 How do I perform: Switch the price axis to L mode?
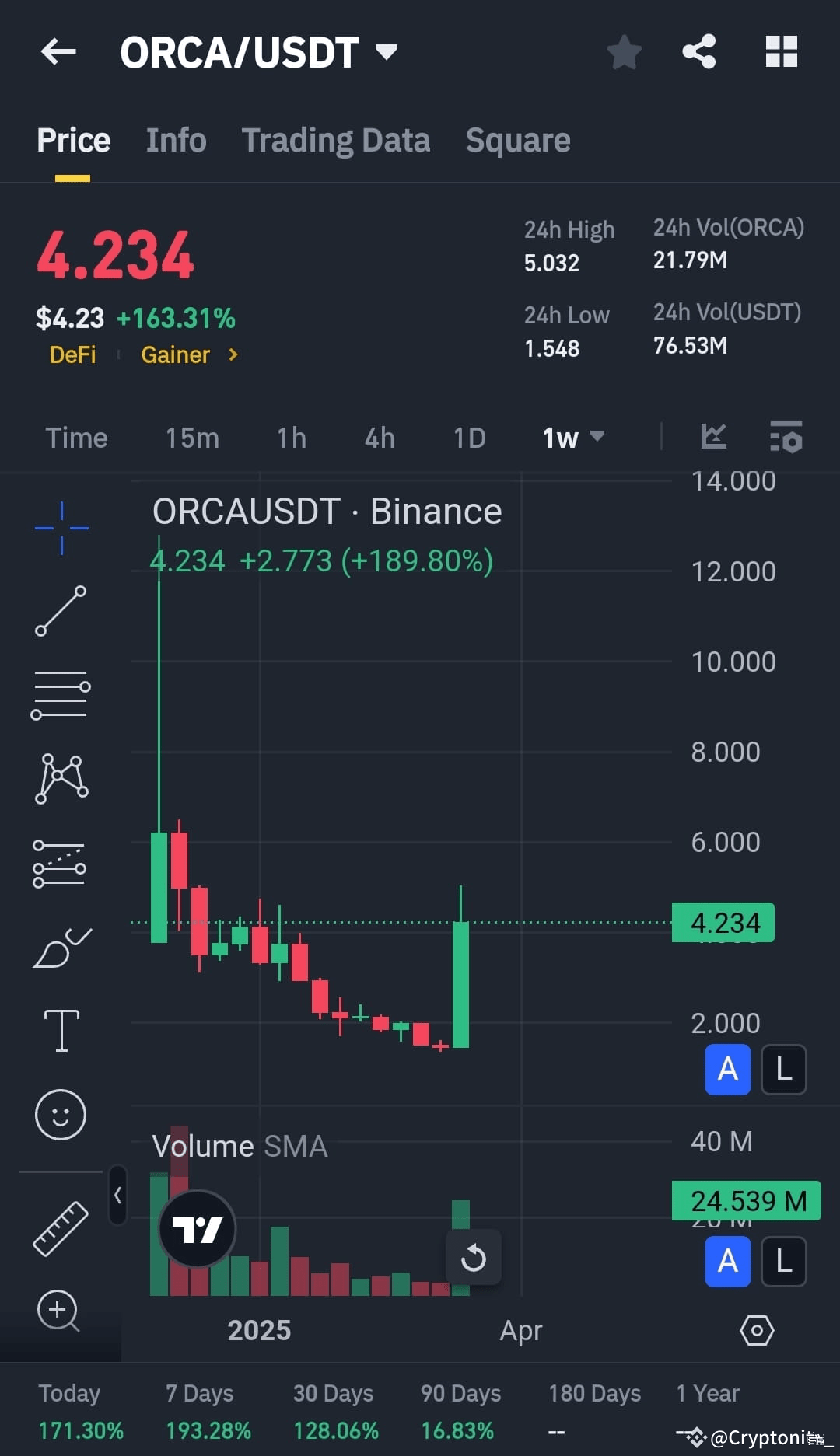point(783,1069)
